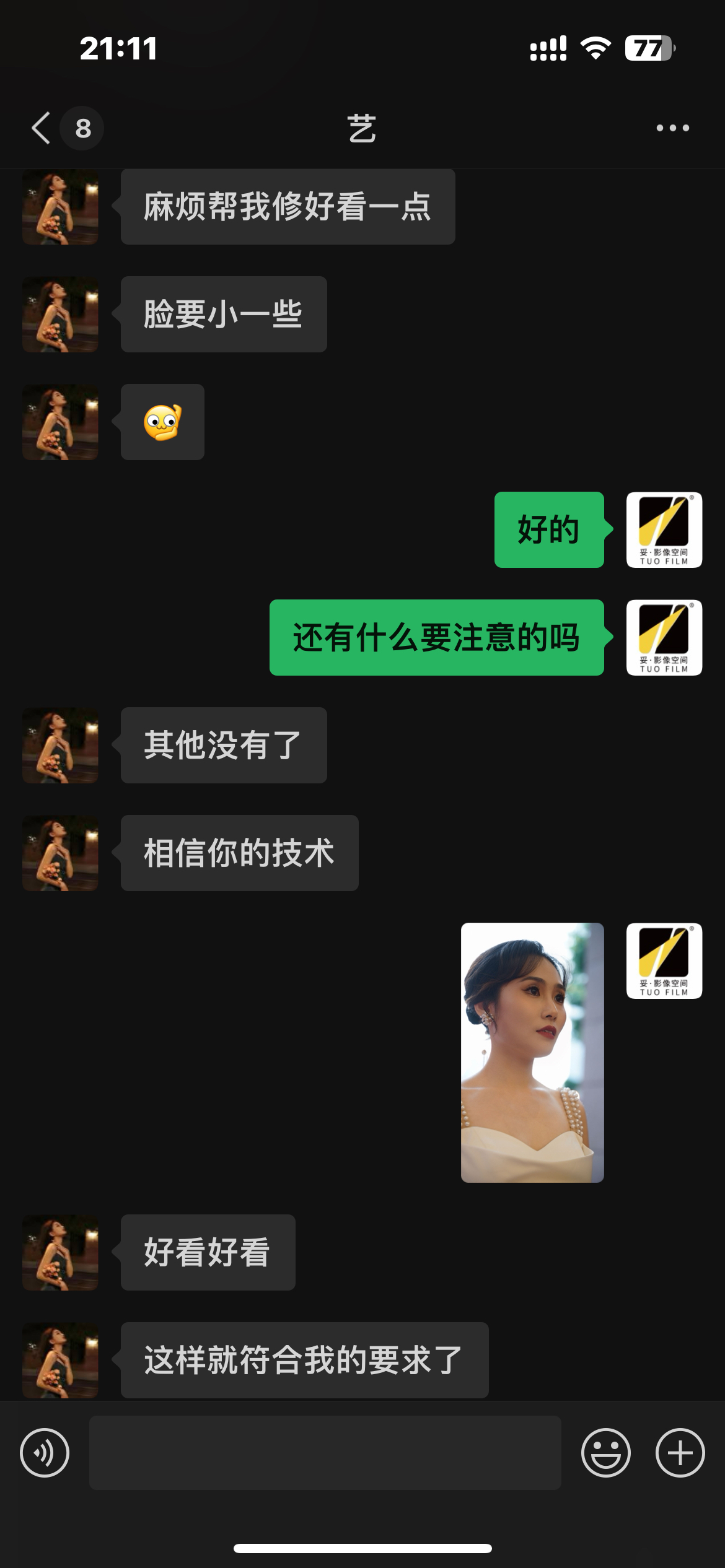View the sent portrait photo full screen
725x1568 pixels.
pos(532,1052)
